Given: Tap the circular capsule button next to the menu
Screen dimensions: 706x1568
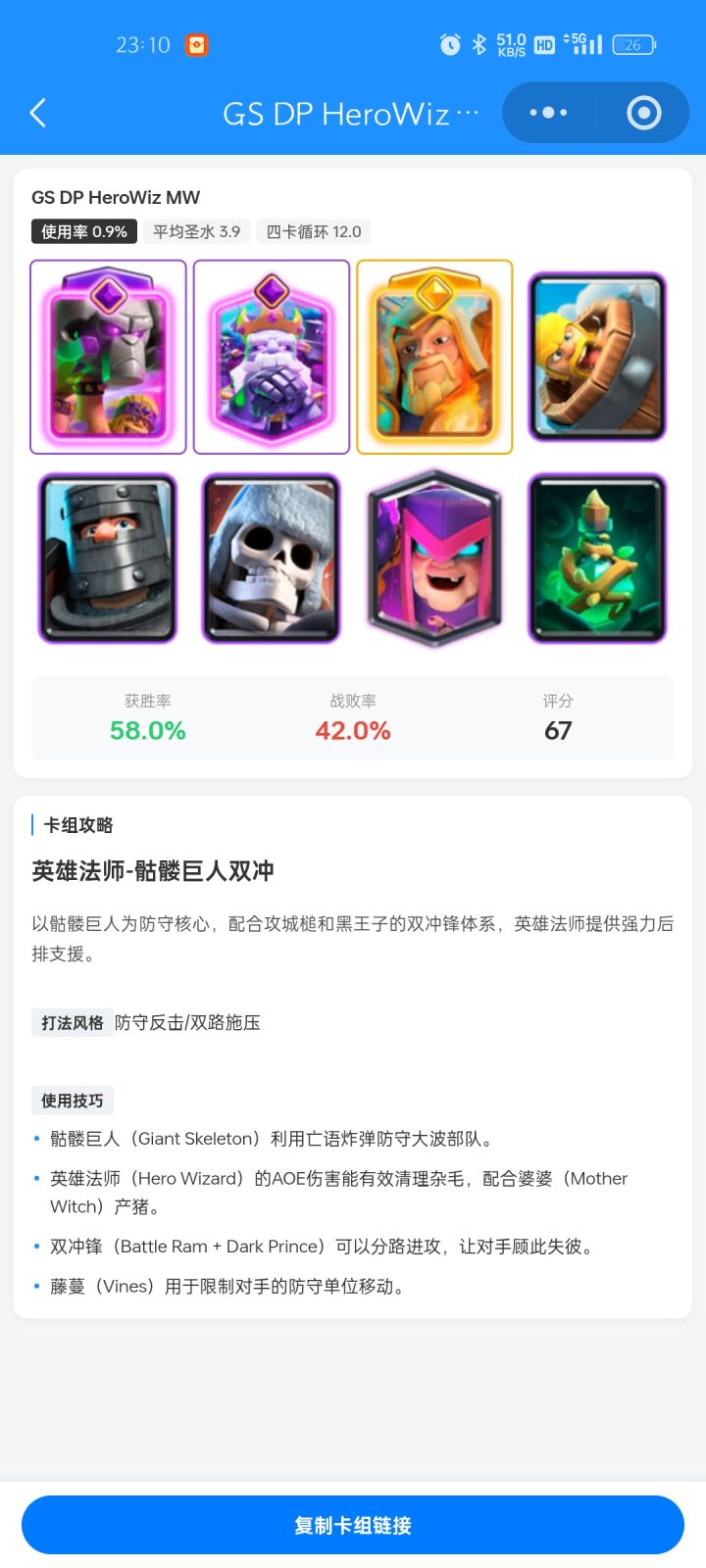Looking at the screenshot, I should 643,113.
